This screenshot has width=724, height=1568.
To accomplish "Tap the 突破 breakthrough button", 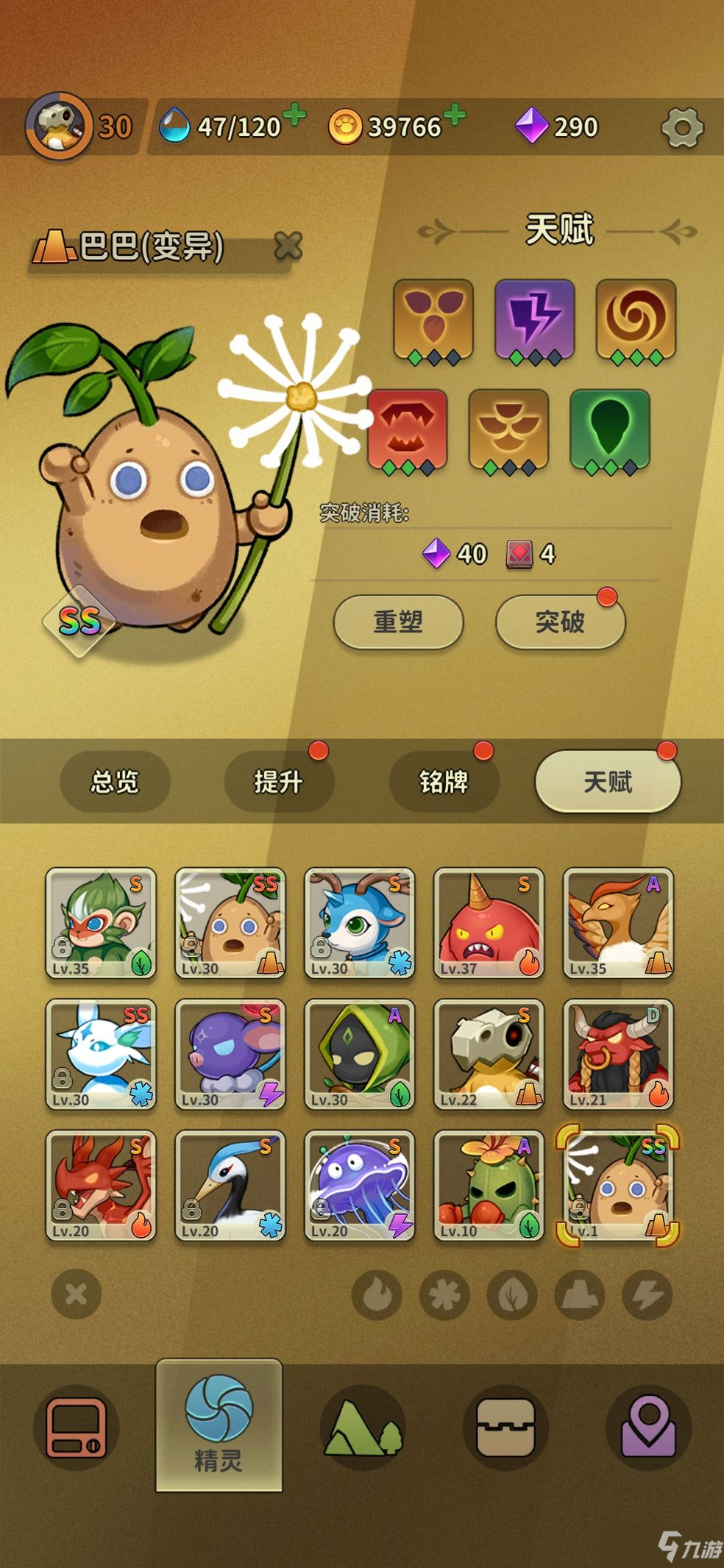I will 560,622.
